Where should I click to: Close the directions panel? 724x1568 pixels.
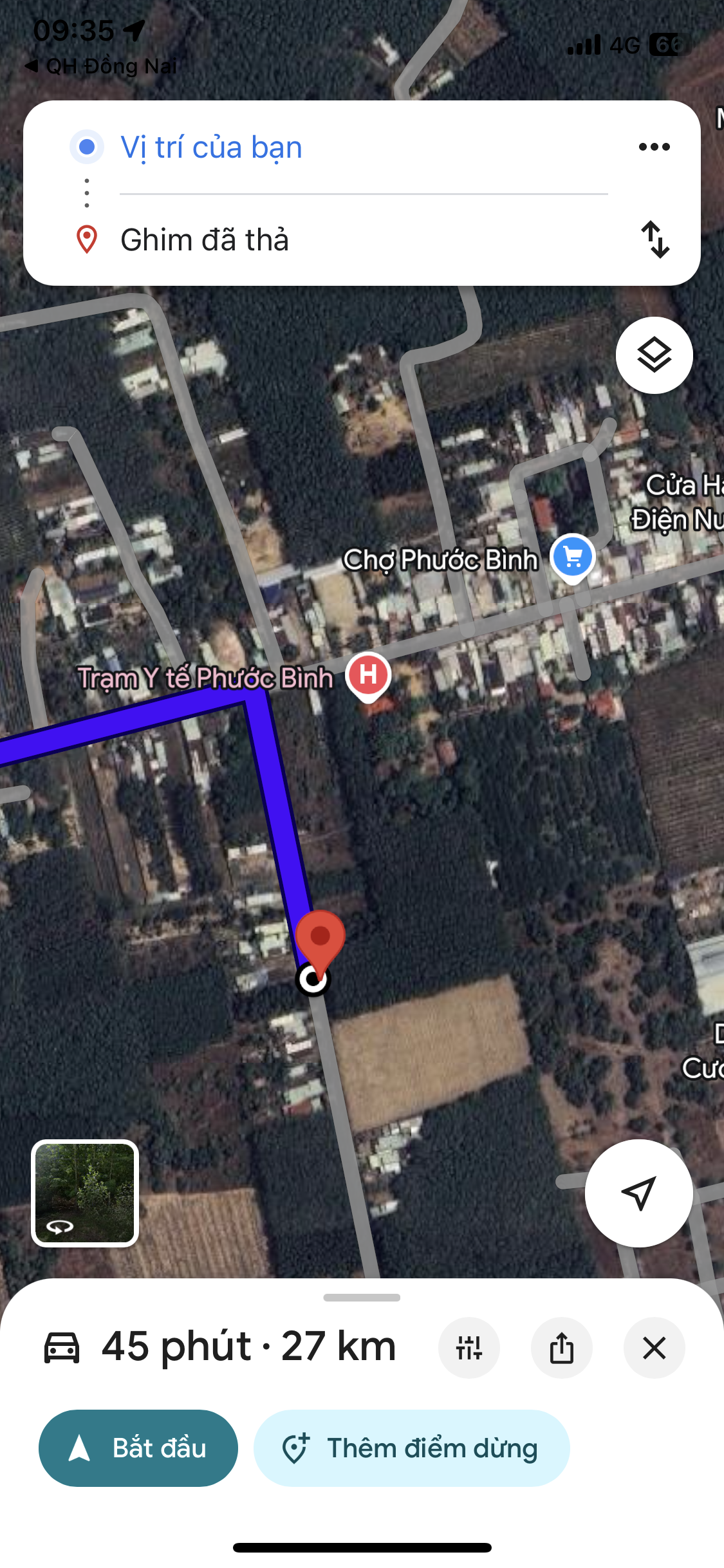pos(654,1348)
